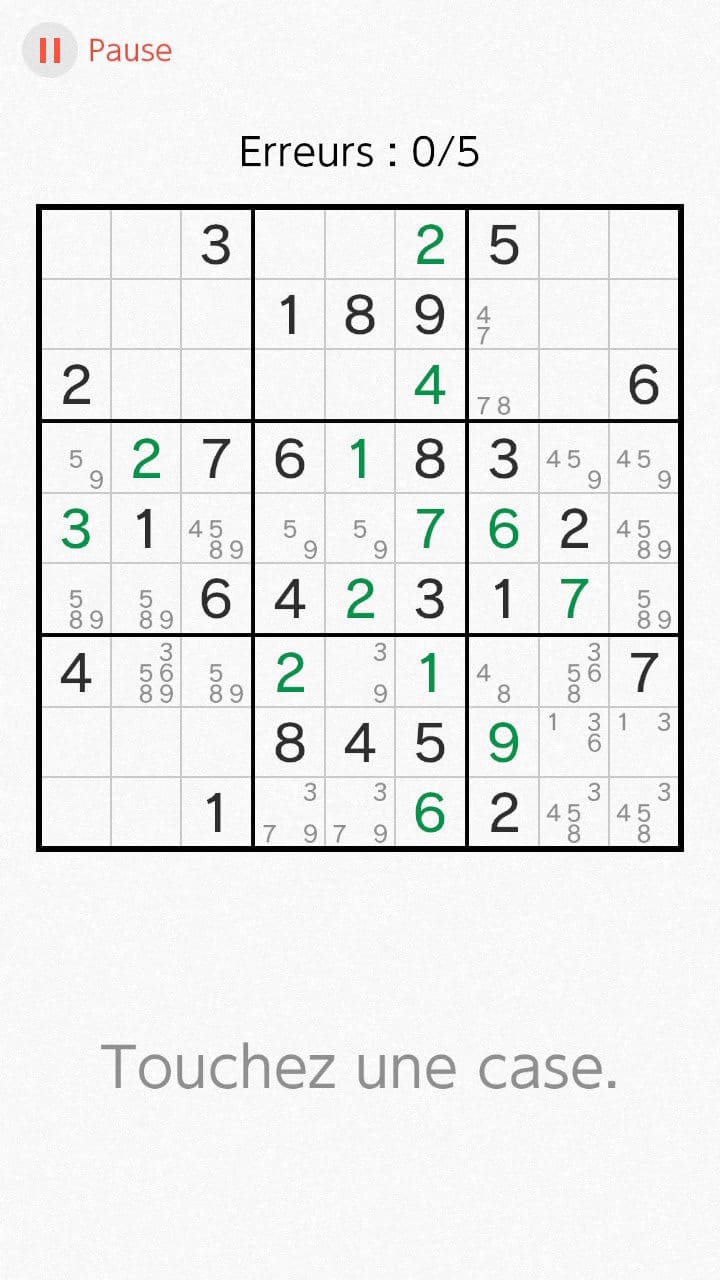
Task: Select the cell with notes 4 and 7
Action: pos(503,315)
